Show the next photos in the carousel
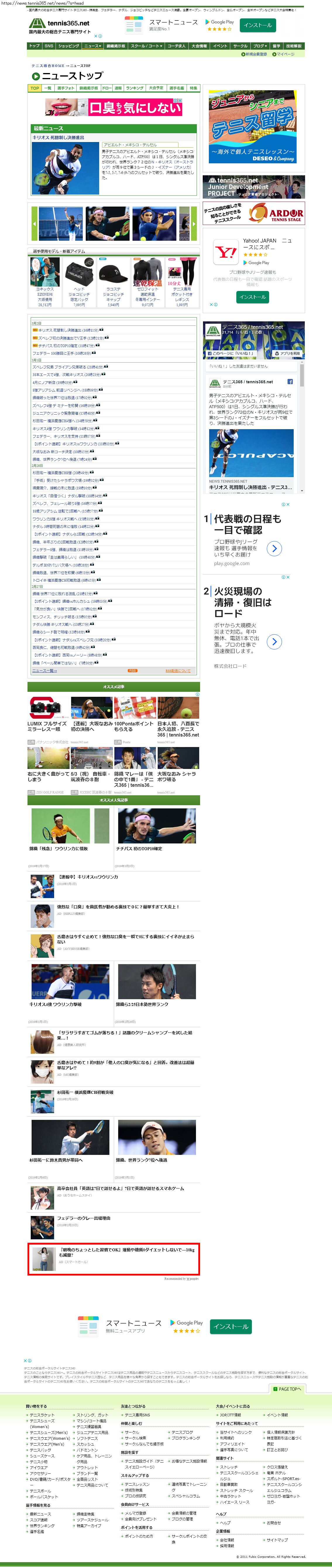The height and width of the screenshot is (1568, 332). [x=194, y=223]
